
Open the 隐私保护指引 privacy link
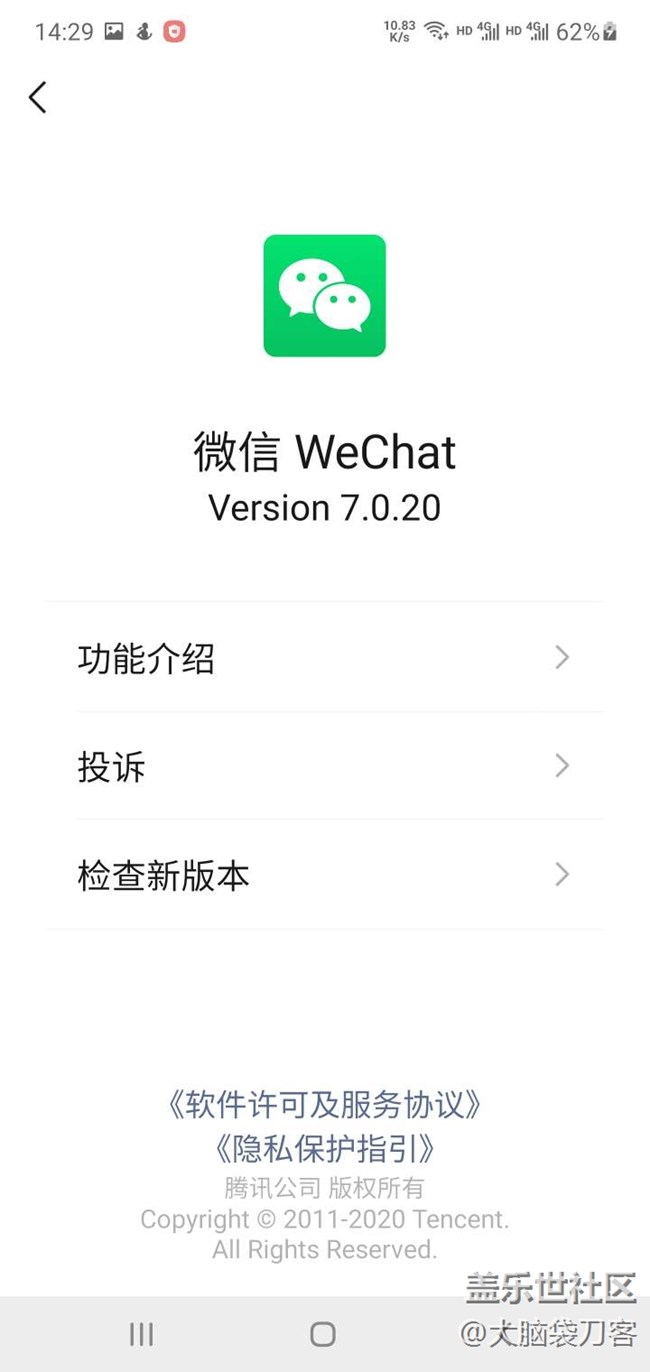[x=325, y=1148]
